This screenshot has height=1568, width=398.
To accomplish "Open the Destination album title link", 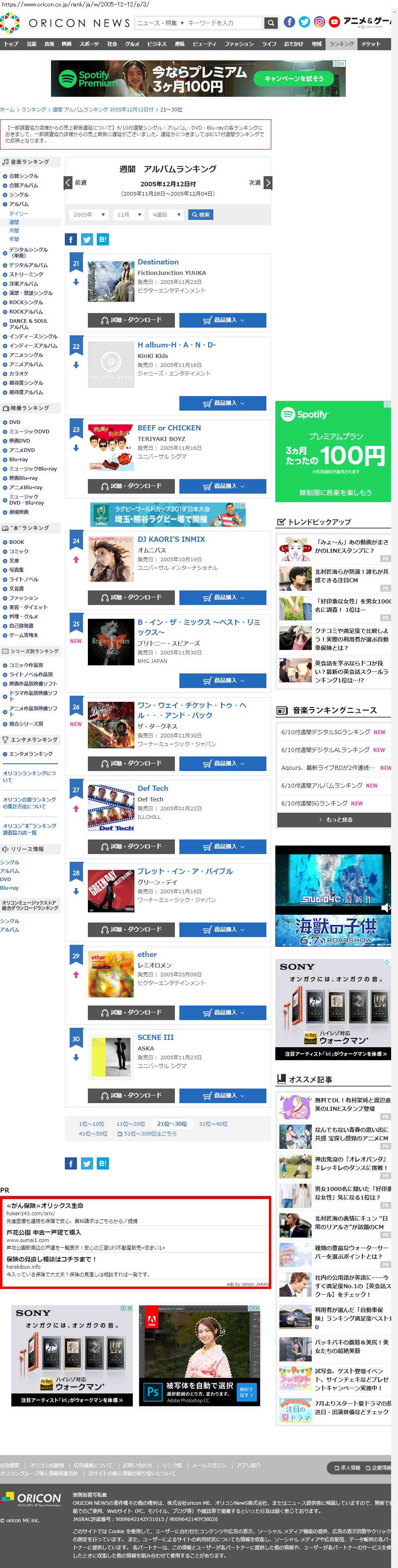I will [x=158, y=262].
